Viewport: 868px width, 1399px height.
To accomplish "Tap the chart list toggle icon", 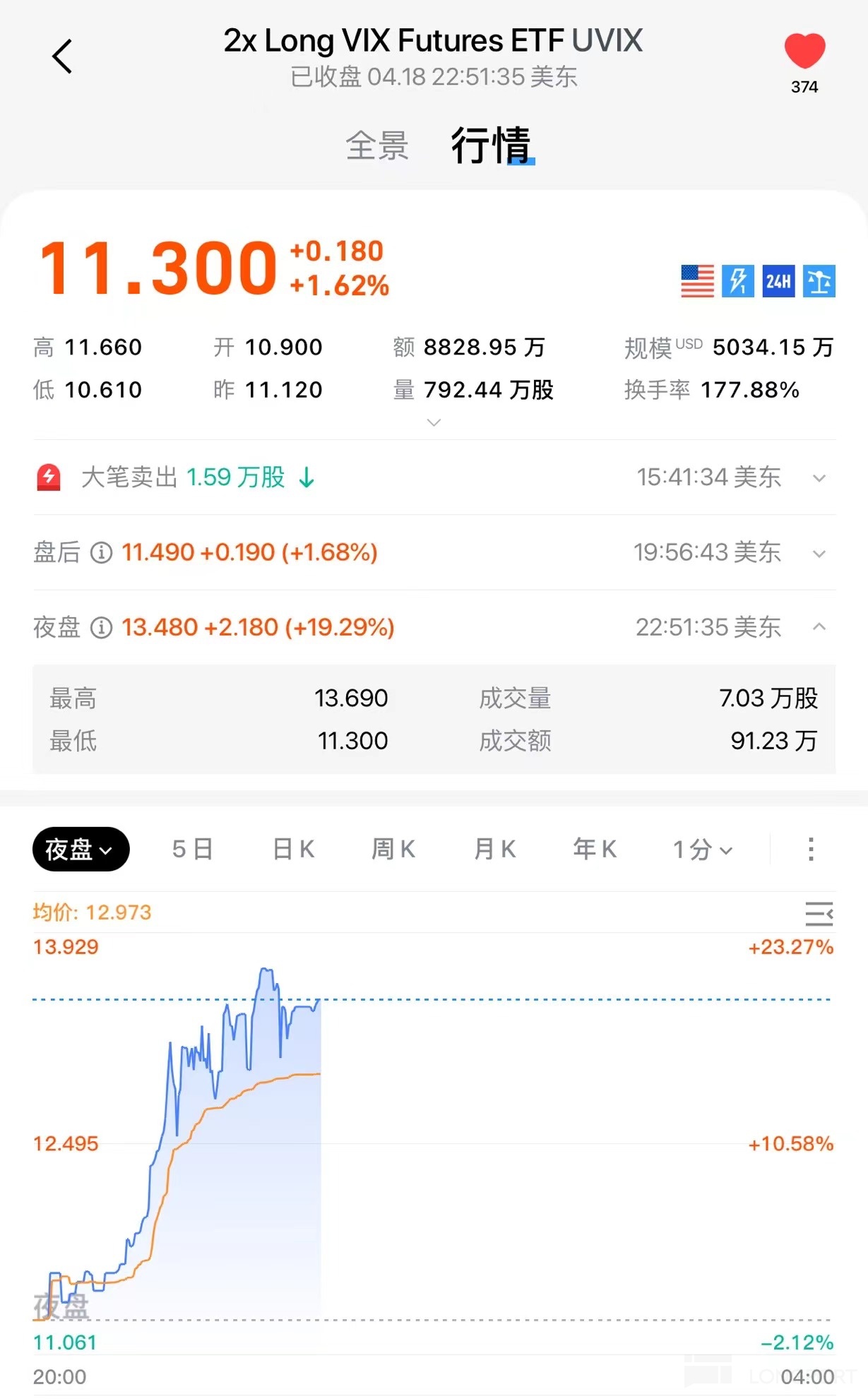I will (819, 914).
